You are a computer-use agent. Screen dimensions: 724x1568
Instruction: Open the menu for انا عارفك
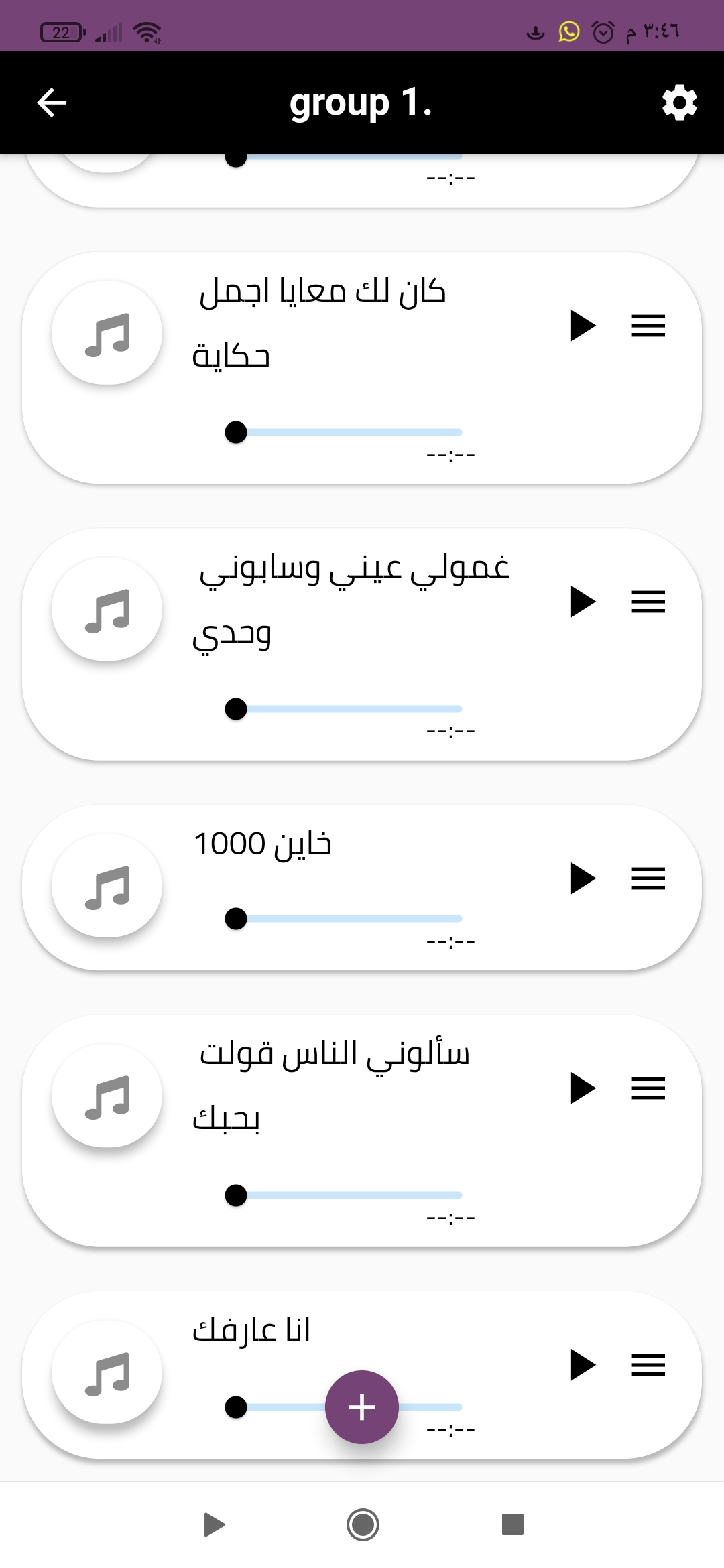(x=648, y=1365)
